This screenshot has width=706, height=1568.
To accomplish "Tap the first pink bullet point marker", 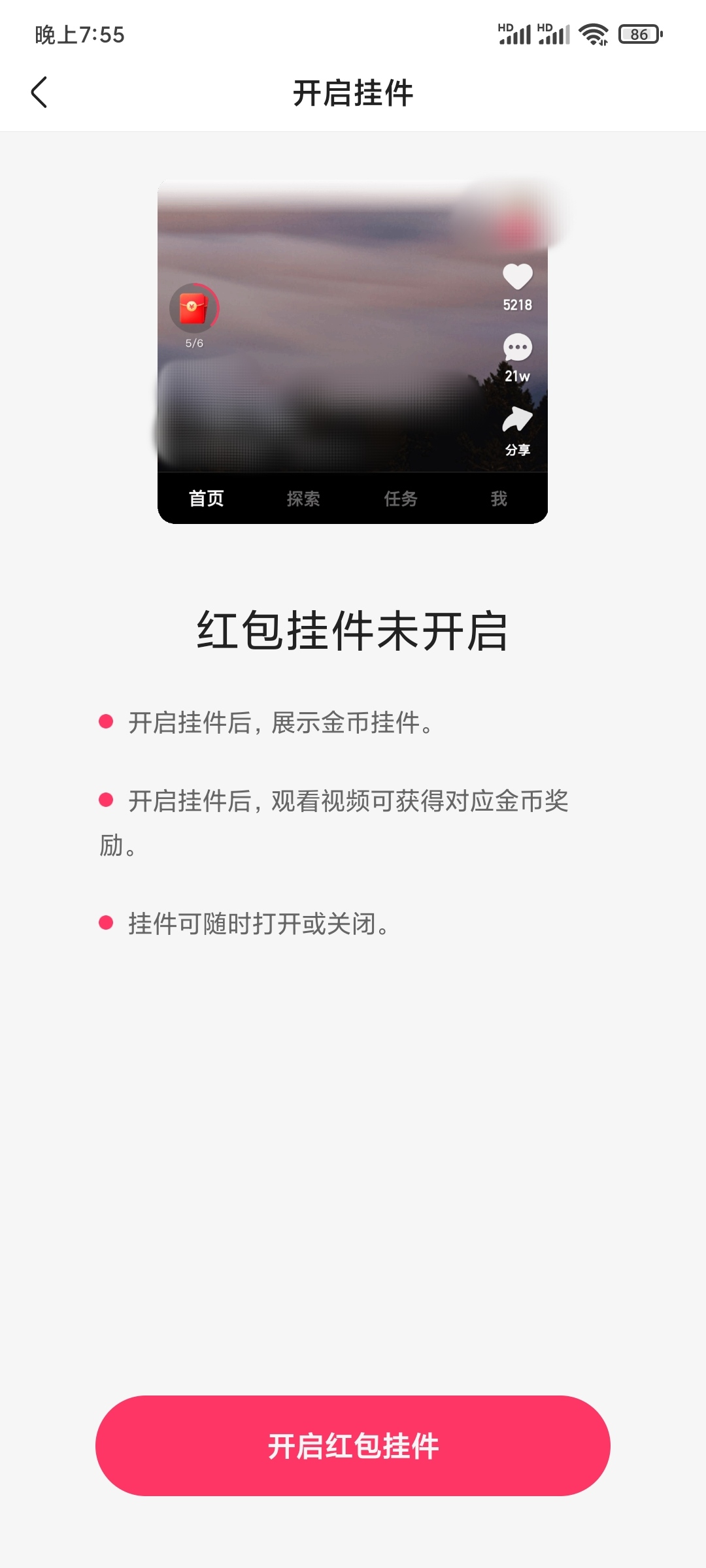I will coord(106,722).
